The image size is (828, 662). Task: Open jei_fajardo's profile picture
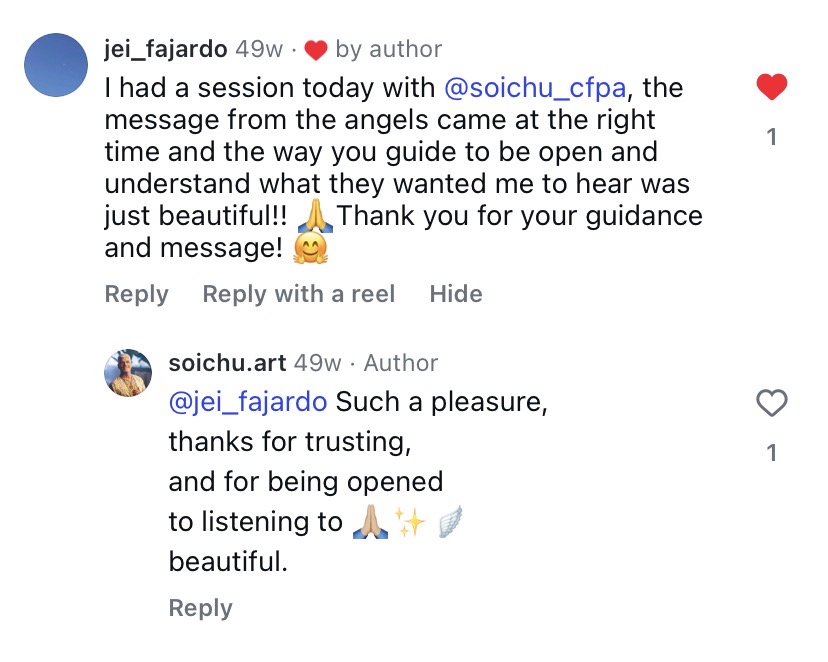pyautogui.click(x=56, y=65)
